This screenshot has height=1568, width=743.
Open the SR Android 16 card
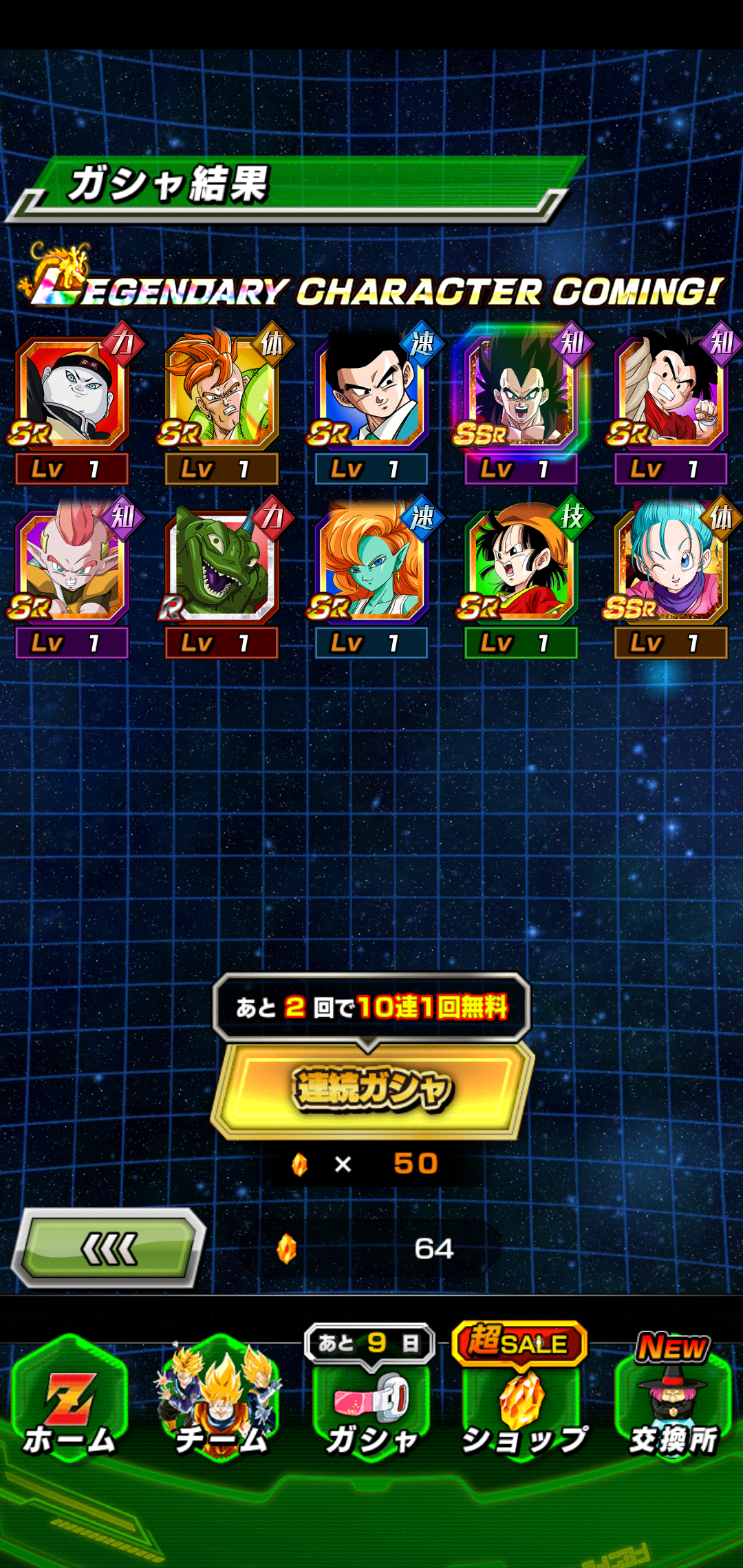[222, 392]
